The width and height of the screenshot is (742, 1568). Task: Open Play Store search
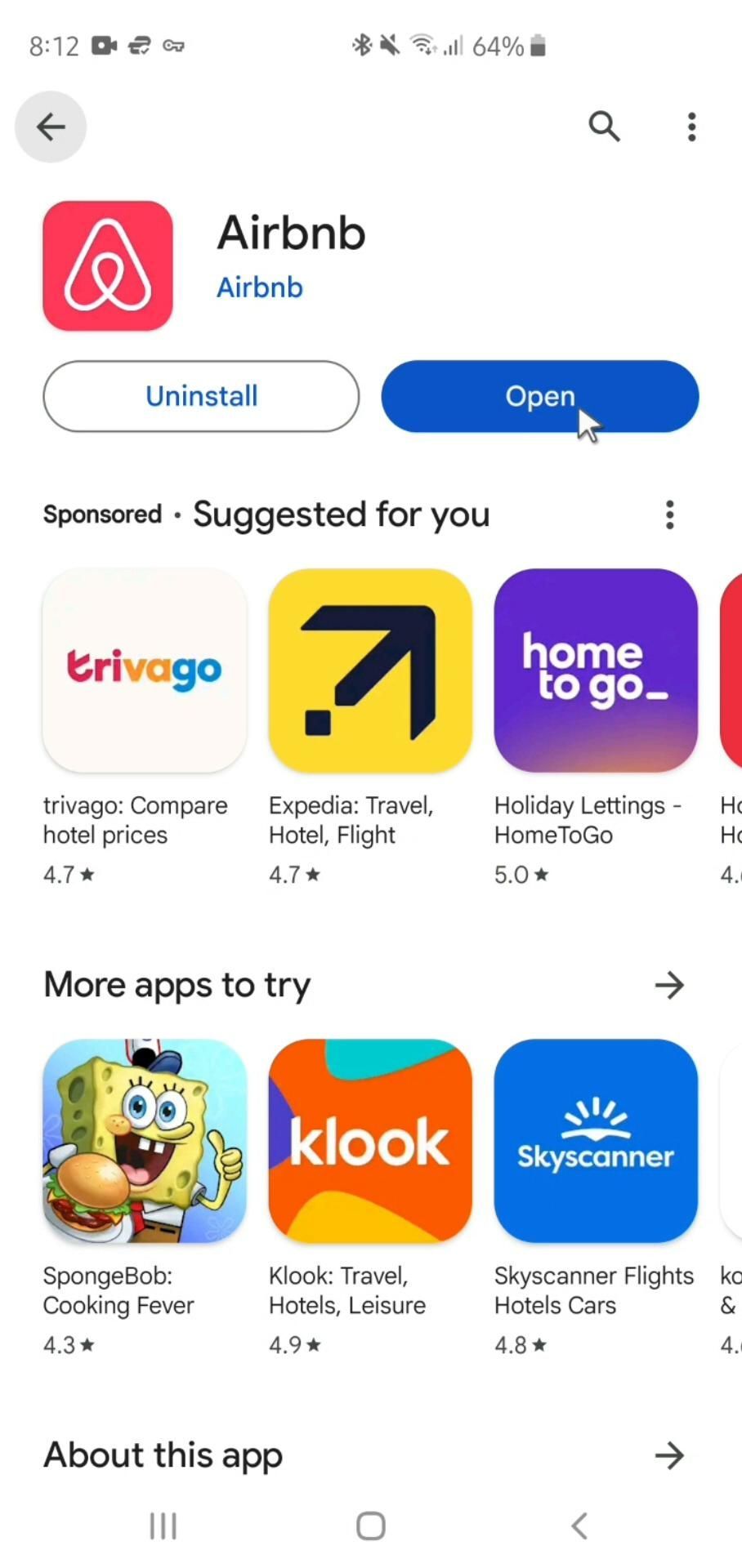coord(604,127)
